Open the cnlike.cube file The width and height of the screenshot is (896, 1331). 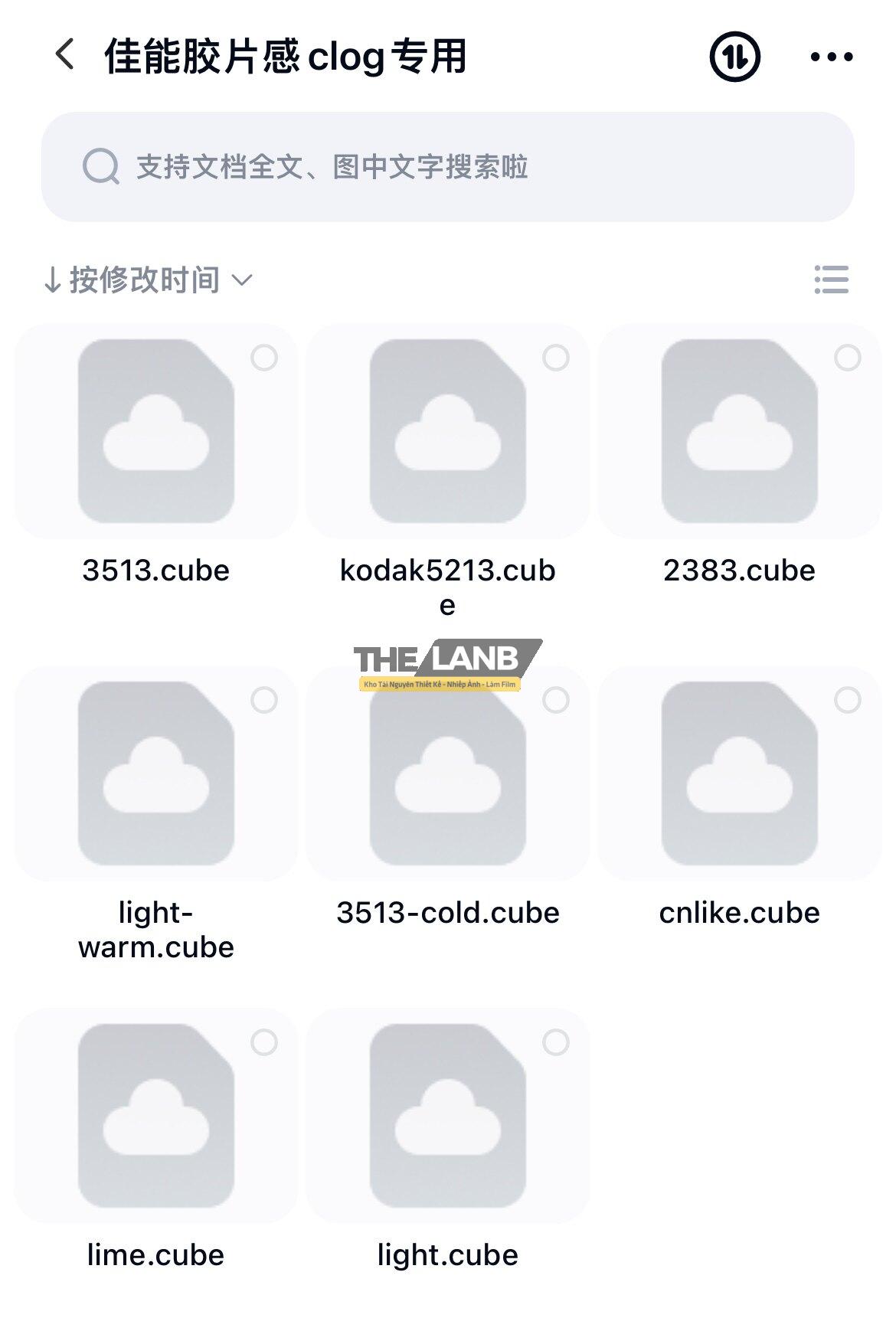tap(739, 773)
